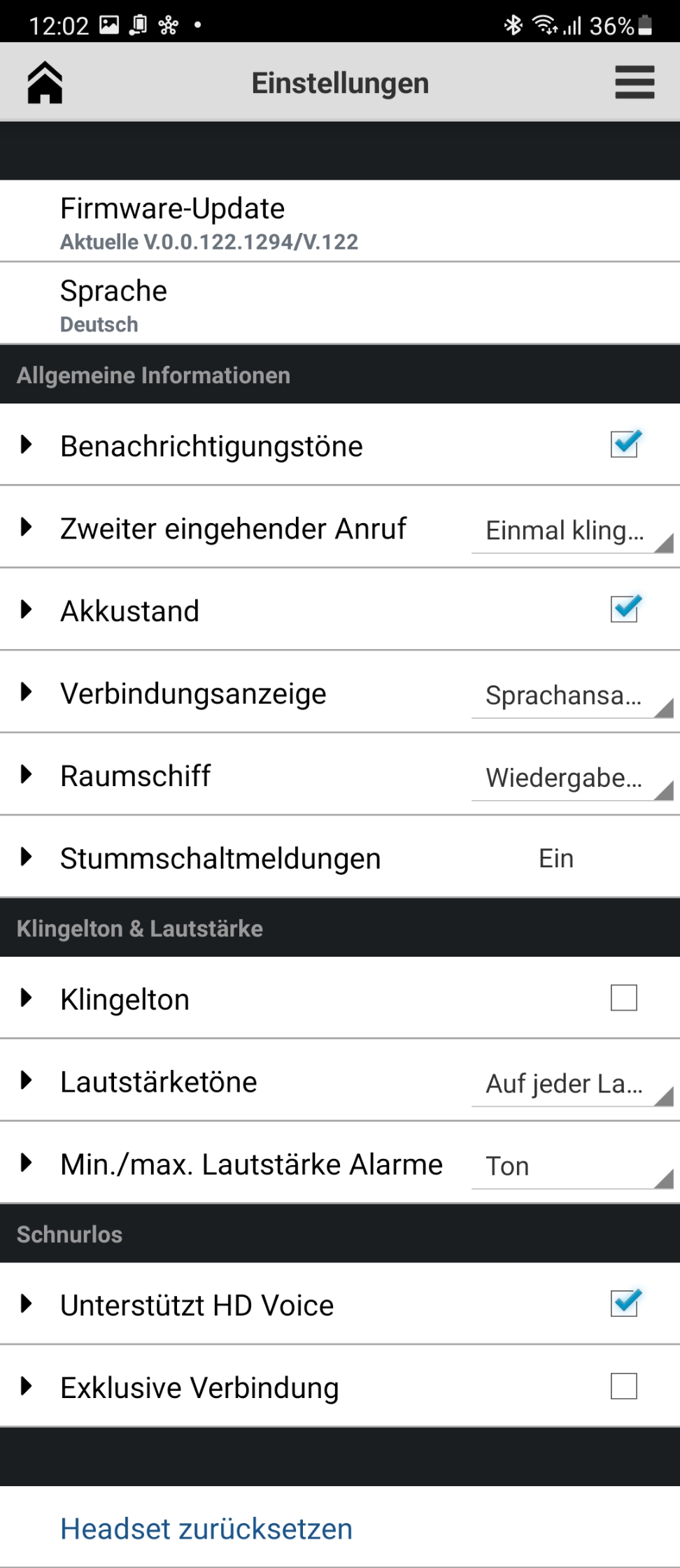Change the Sprache language setting
Viewport: 680px width, 1568px height.
pyautogui.click(x=113, y=304)
